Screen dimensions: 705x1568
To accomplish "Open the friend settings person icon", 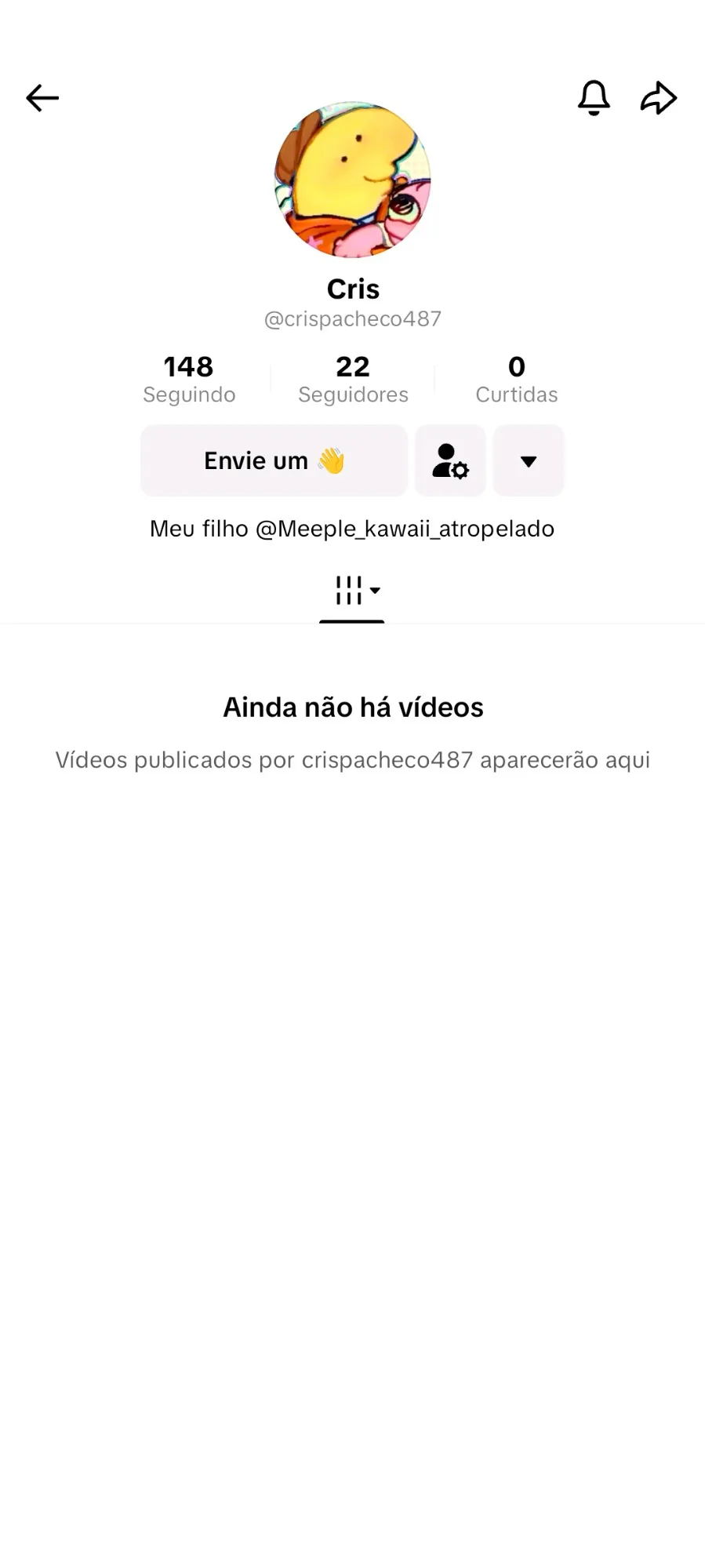I will click(450, 460).
